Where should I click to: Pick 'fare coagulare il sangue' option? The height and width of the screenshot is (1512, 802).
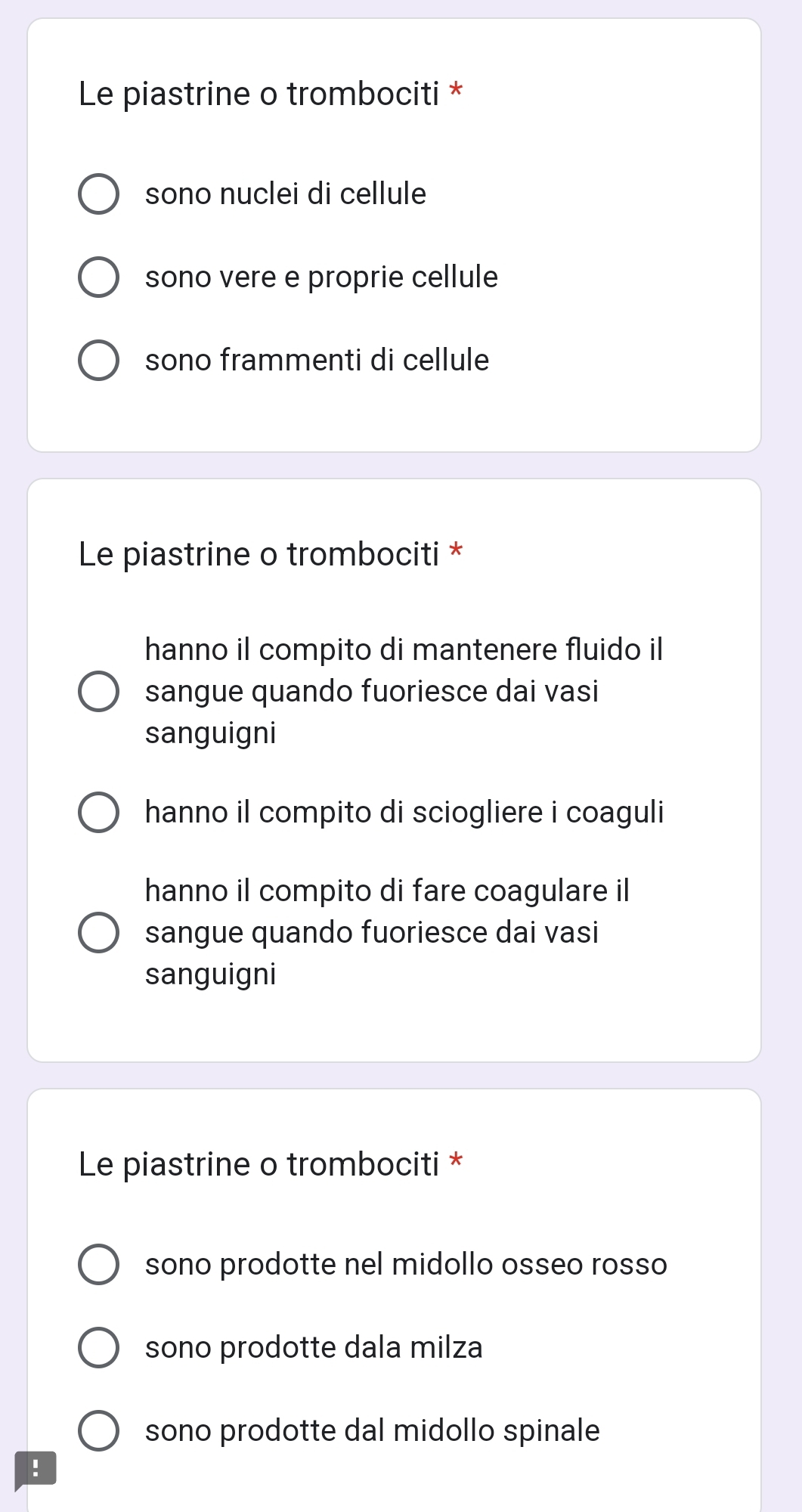98,932
